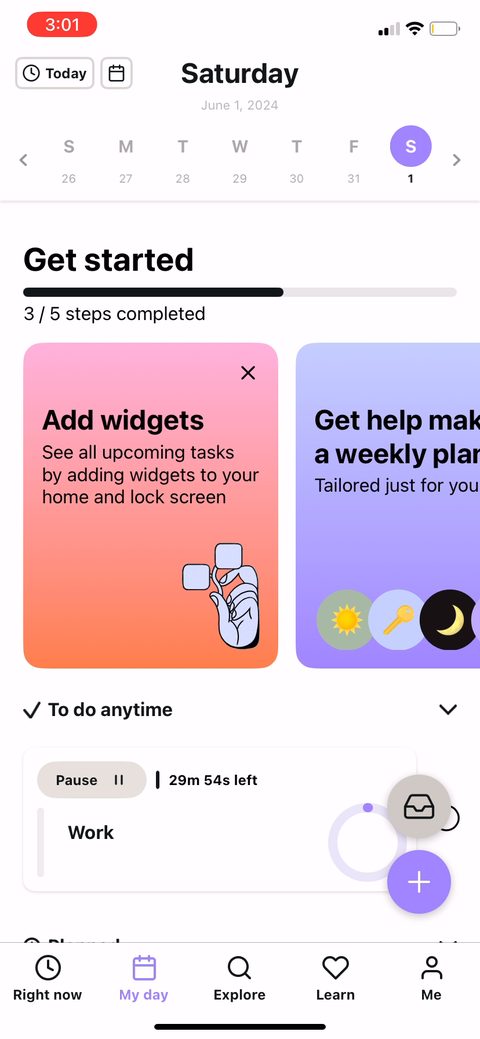Open the weekly plan help card

(x=388, y=506)
